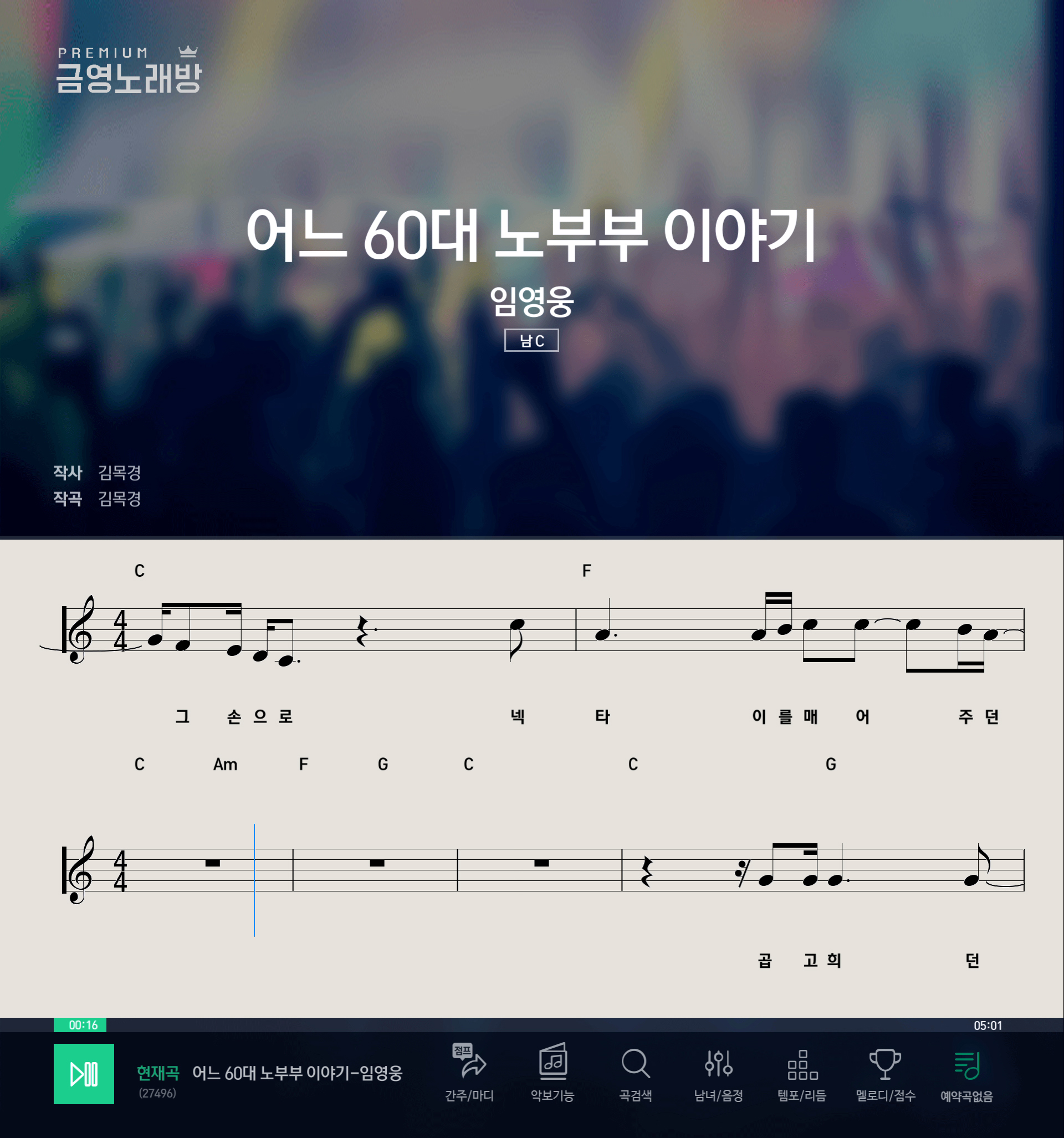Open 곡검색 song search
Viewport: 1064px width, 1138px height.
tap(635, 1072)
